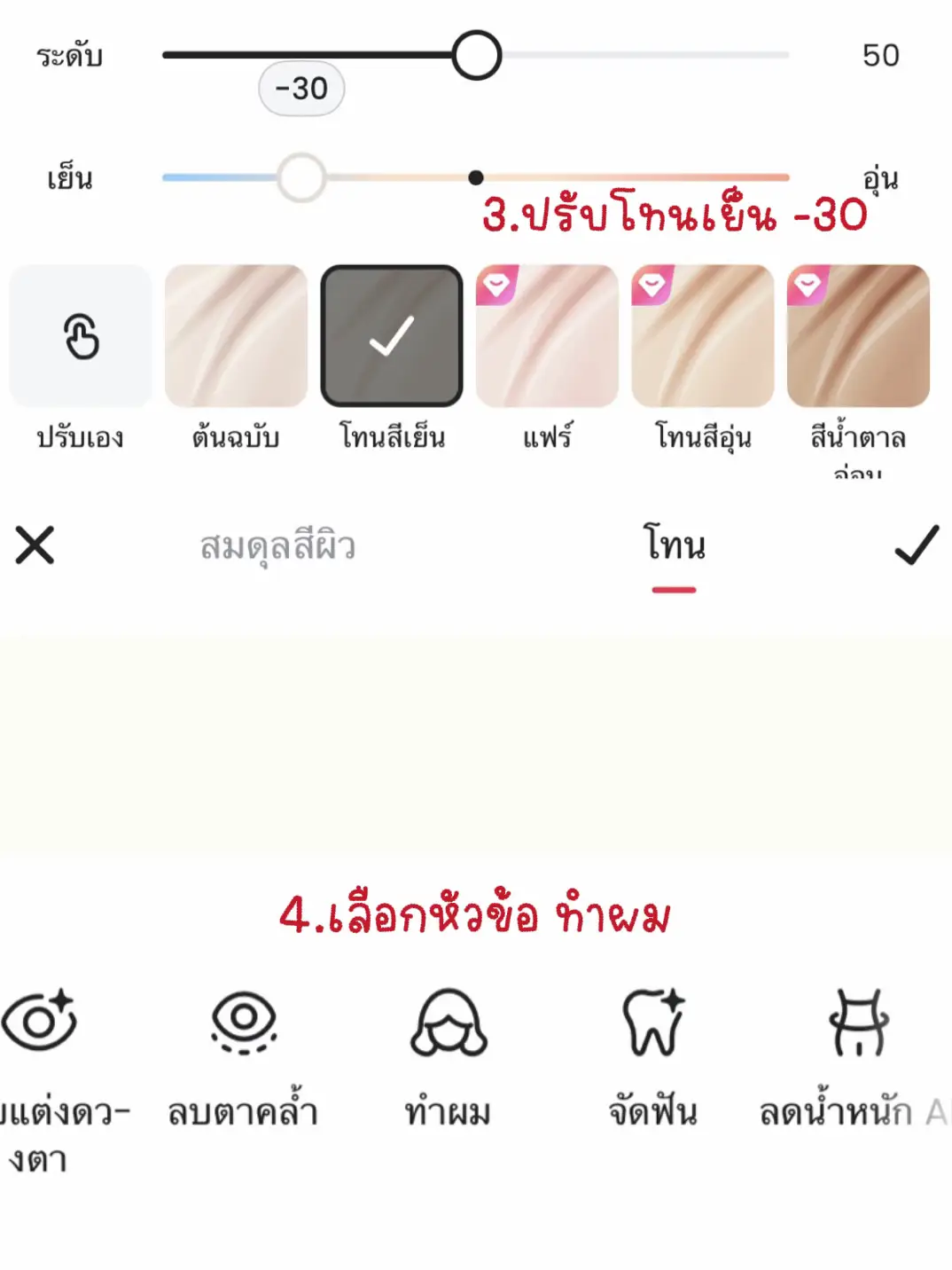Tap the เย็น-อุ่น temperature slider handle

tap(300, 177)
